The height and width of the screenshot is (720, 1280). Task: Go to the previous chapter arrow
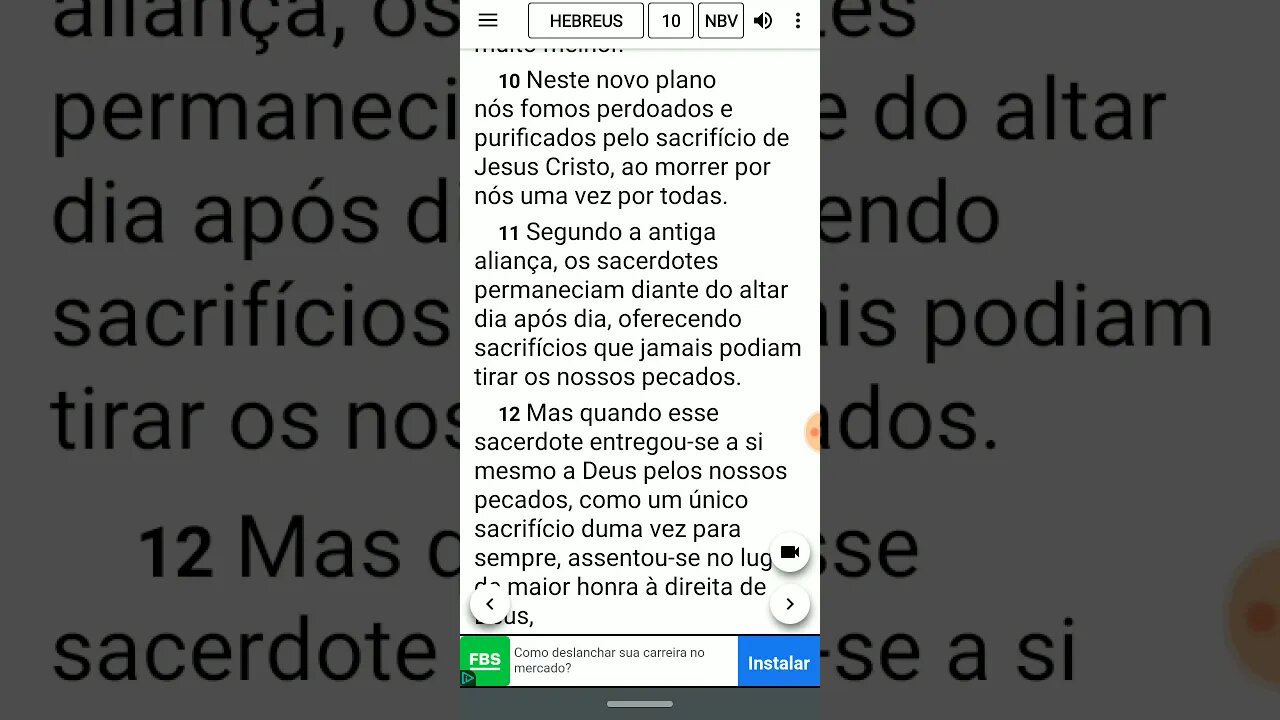point(490,604)
